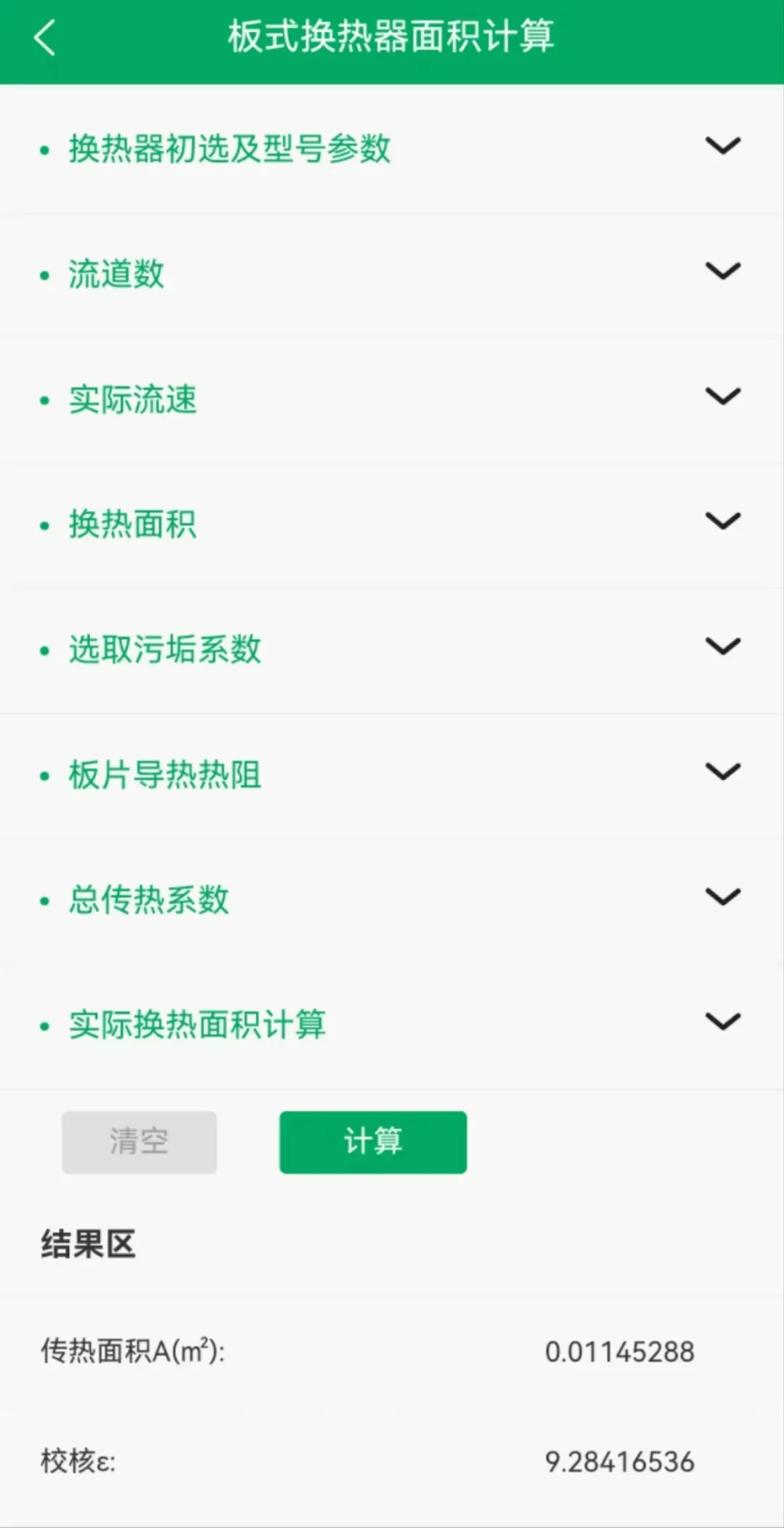The height and width of the screenshot is (1528, 784).
Task: Tap the green 计算 calculate button
Action: click(372, 1142)
